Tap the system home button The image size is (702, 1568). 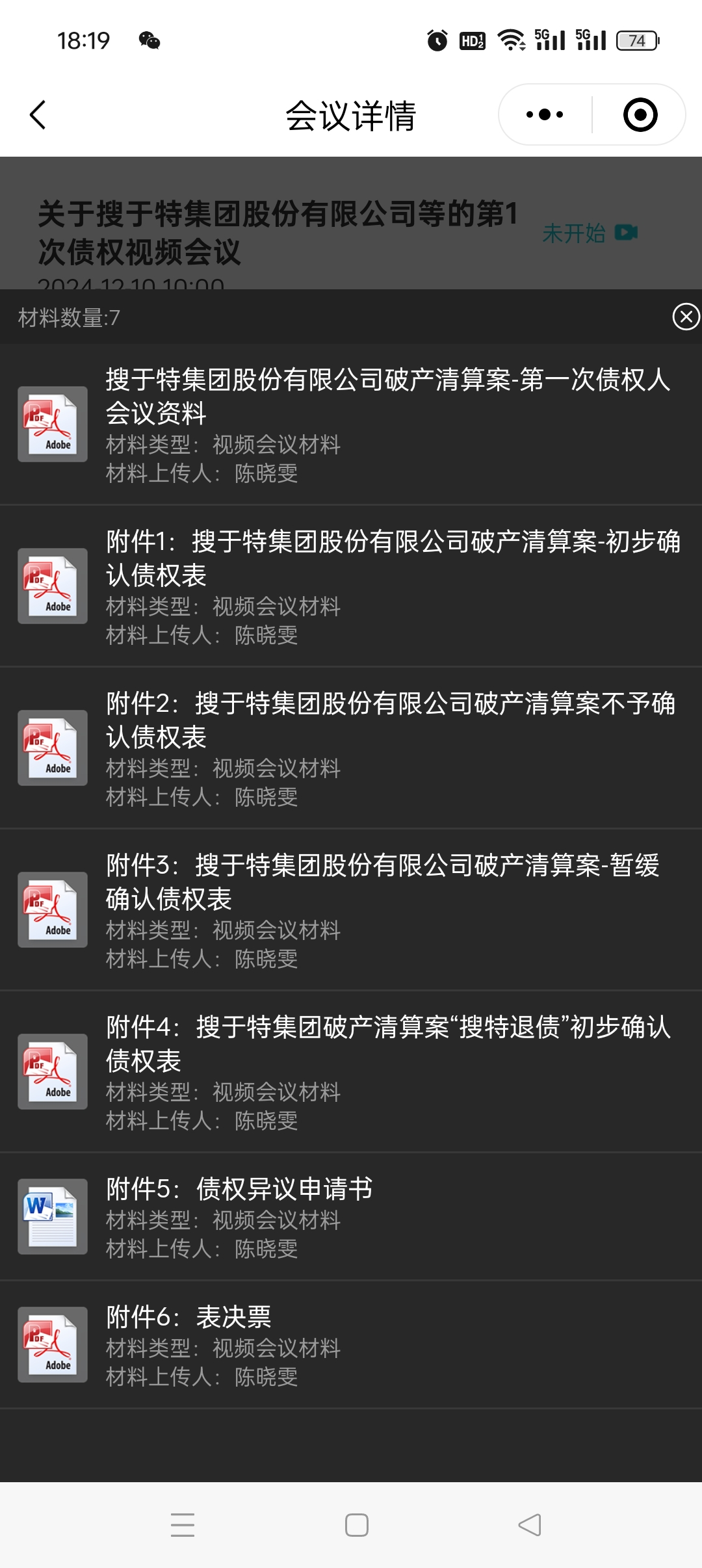(356, 1525)
